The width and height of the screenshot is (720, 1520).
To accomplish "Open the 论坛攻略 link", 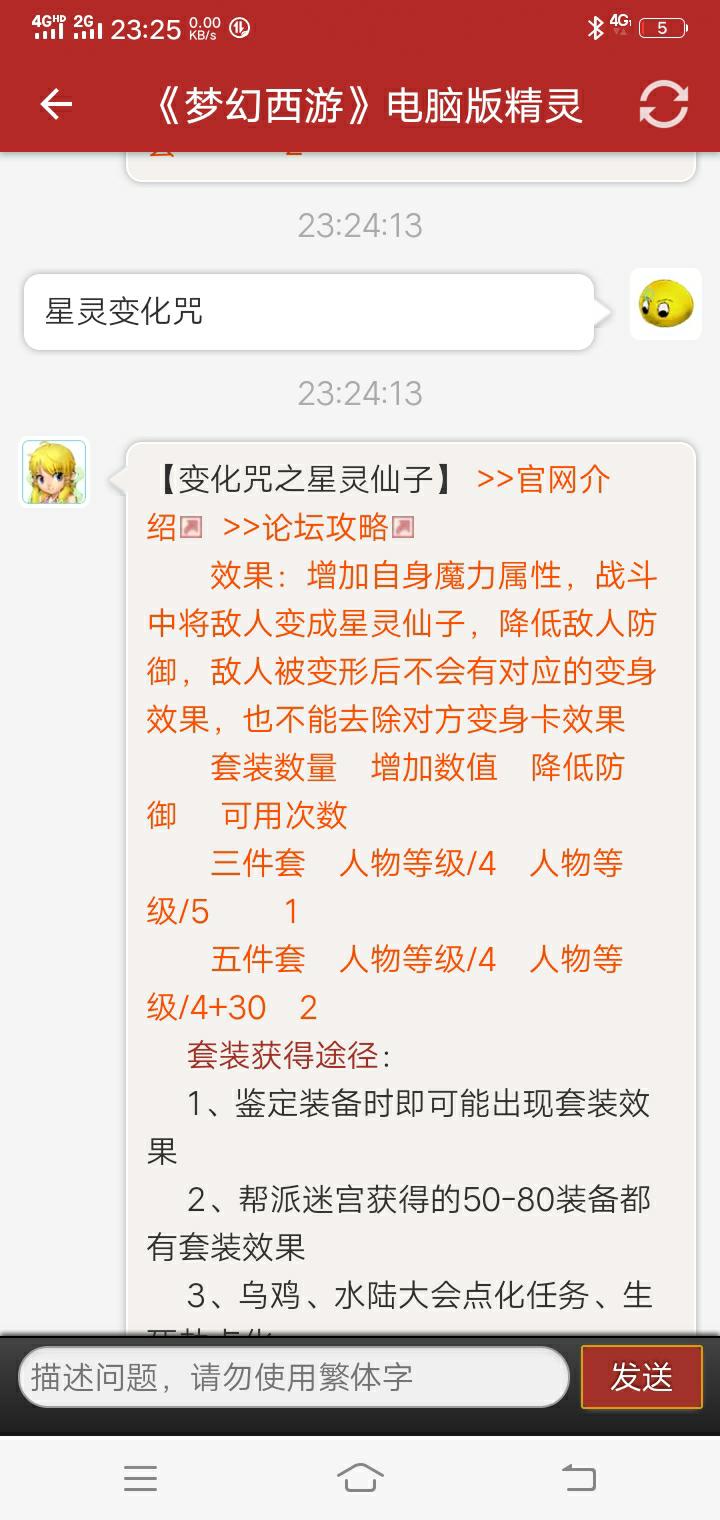I will point(316,527).
